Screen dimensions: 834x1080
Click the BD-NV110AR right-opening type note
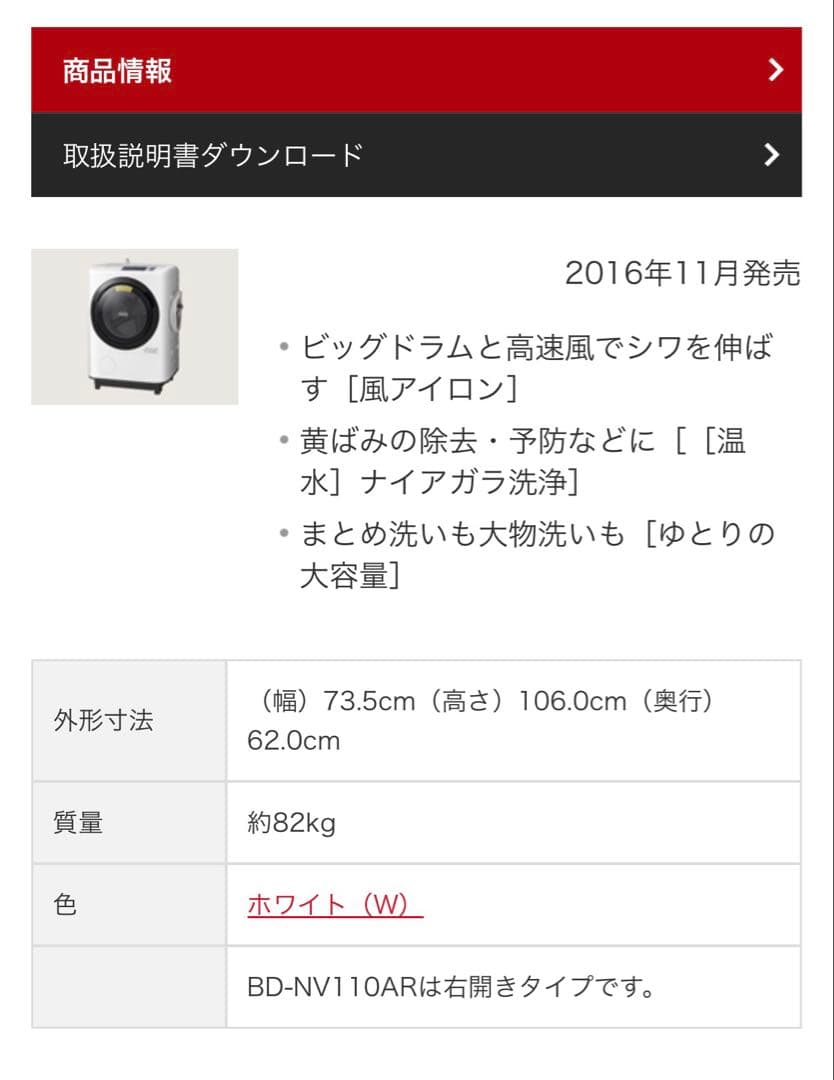[450, 986]
